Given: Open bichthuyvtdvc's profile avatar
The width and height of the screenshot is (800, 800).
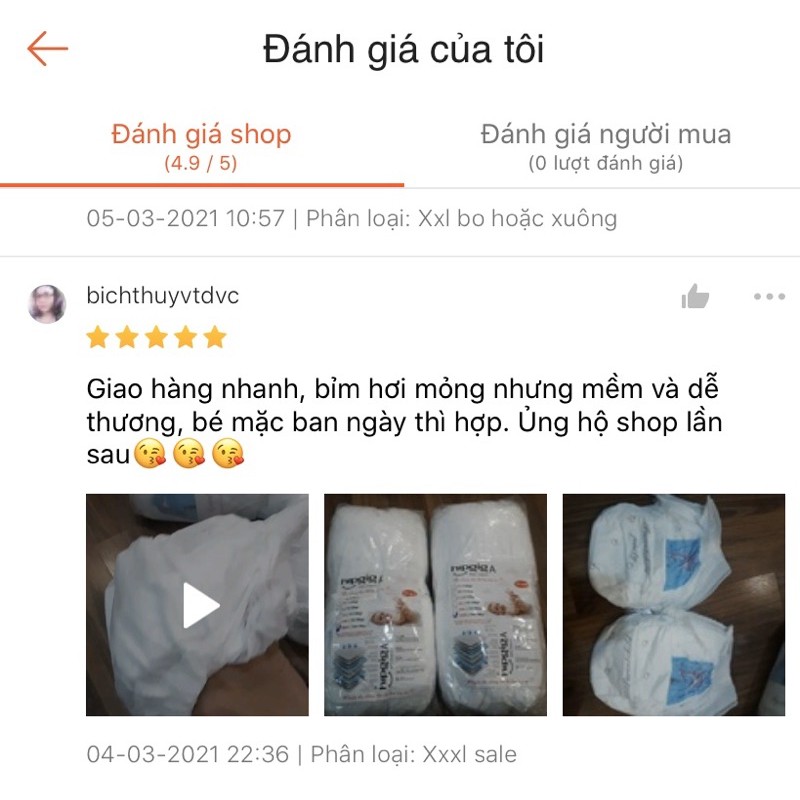Looking at the screenshot, I should click(47, 303).
